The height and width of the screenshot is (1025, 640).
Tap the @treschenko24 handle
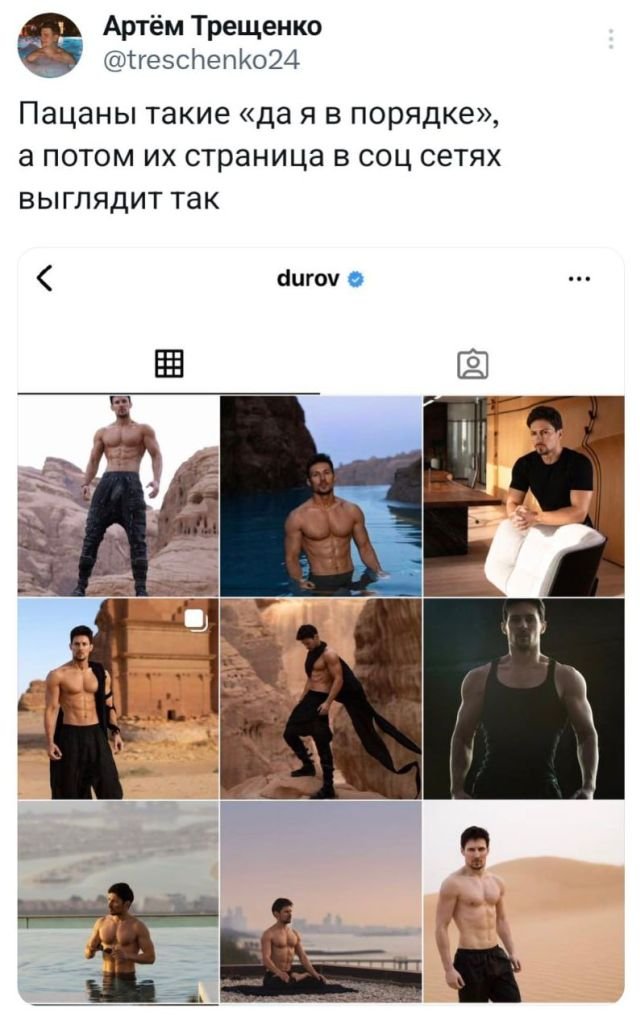(200, 60)
